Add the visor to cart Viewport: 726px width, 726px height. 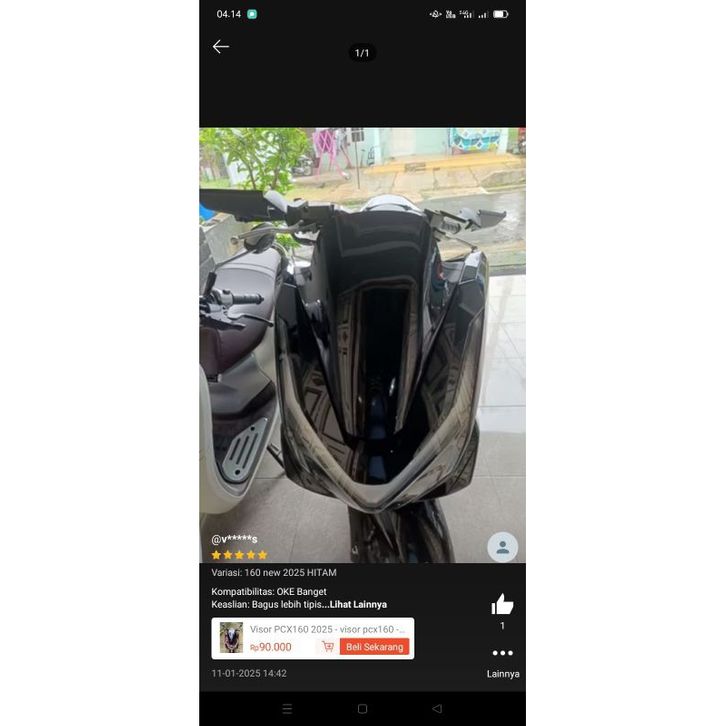tap(328, 647)
